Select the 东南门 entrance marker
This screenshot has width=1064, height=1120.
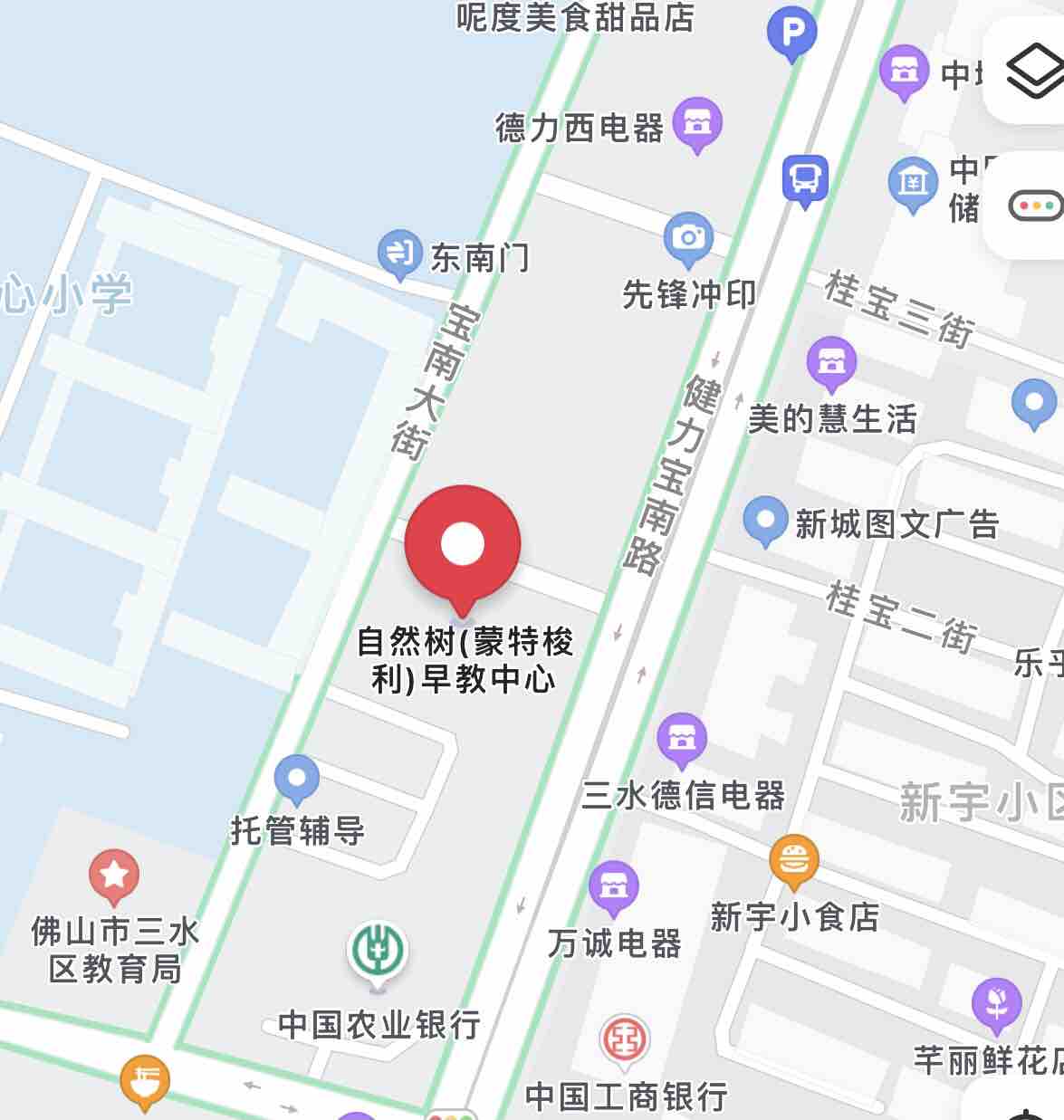pyautogui.click(x=399, y=254)
